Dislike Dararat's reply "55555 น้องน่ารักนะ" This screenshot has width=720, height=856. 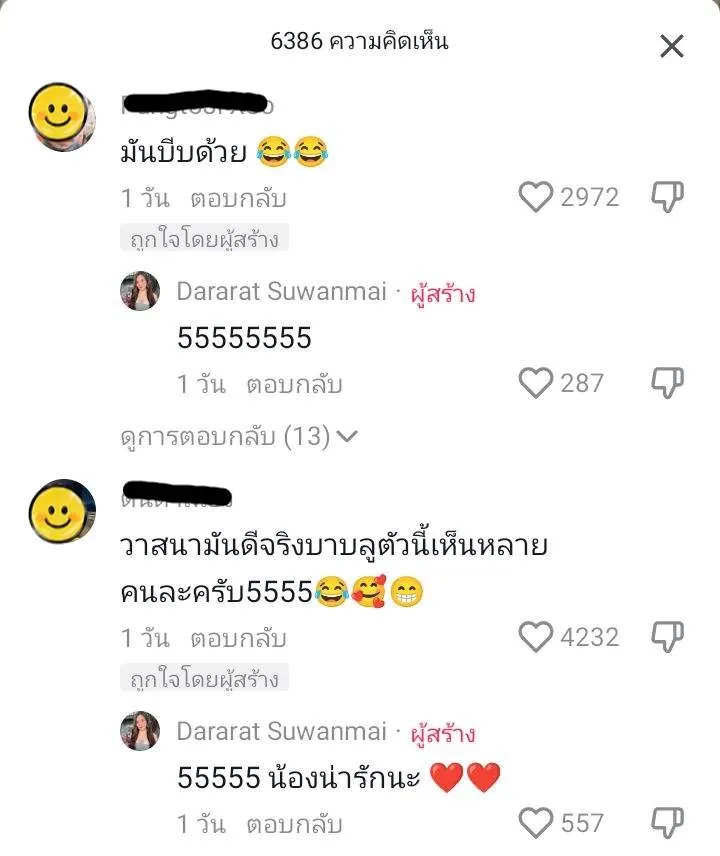coord(667,823)
